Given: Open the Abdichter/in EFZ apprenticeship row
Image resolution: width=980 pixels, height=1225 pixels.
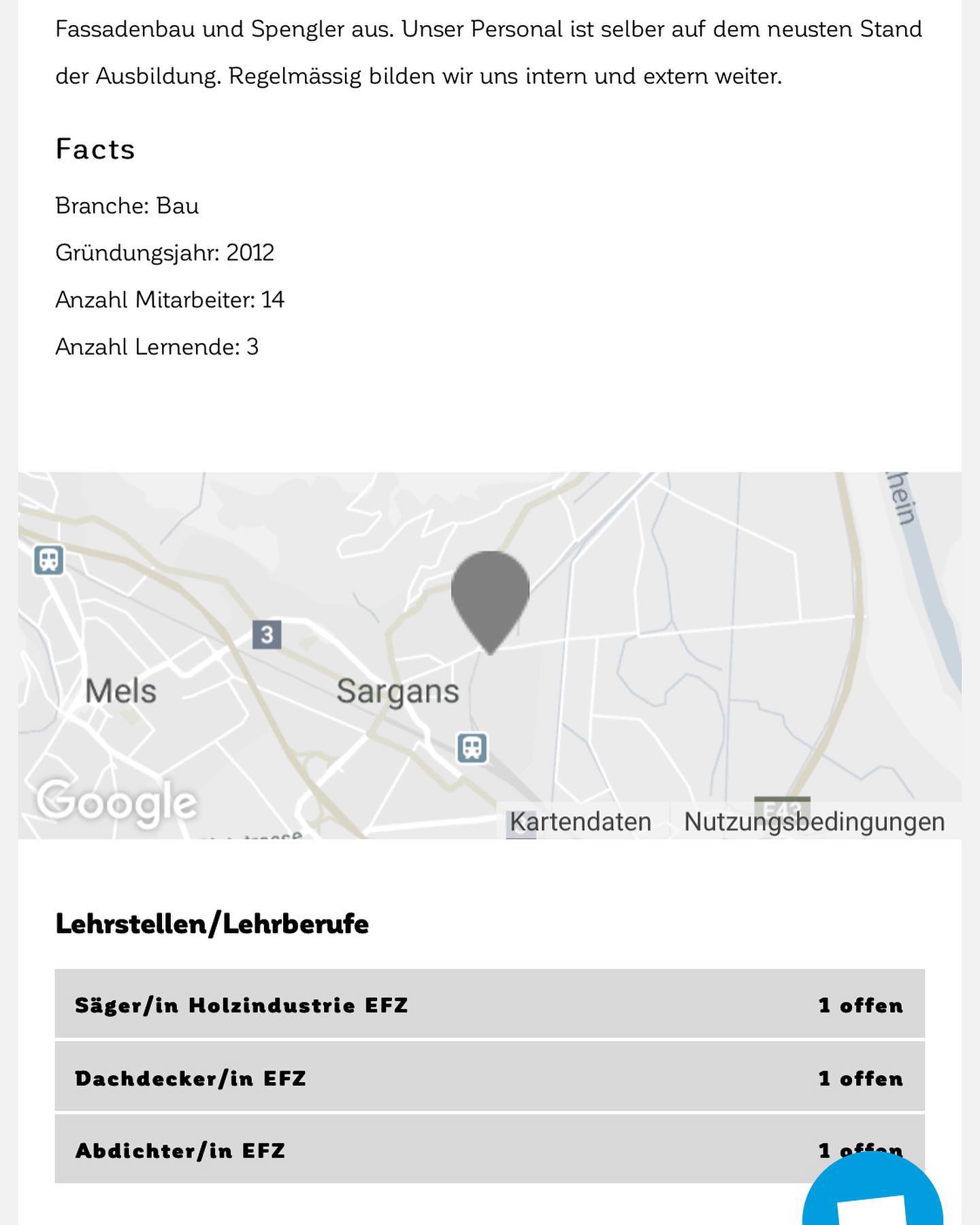Looking at the screenshot, I should click(x=489, y=1149).
